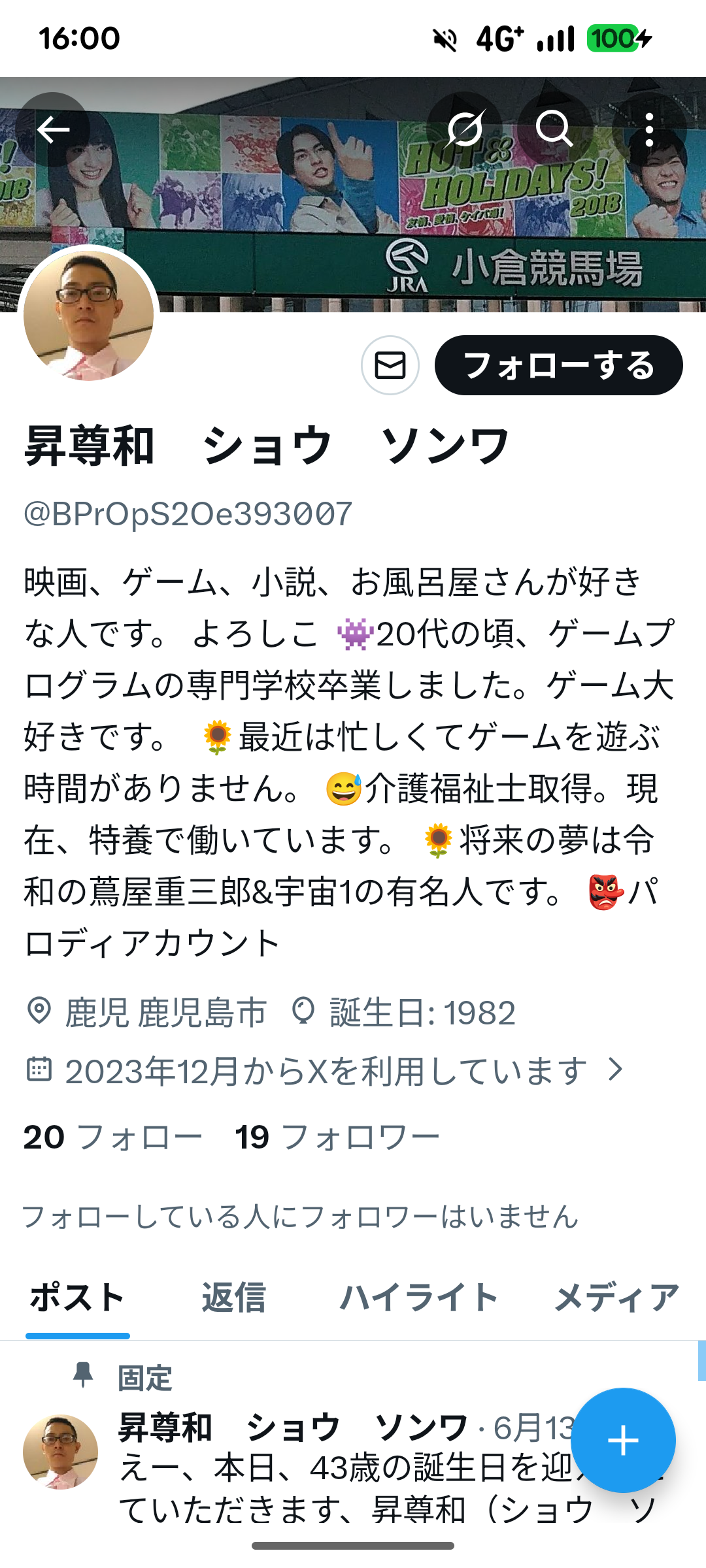View the 19 フォロワー list
Viewport: 706px width, 1568px height.
point(337,1137)
